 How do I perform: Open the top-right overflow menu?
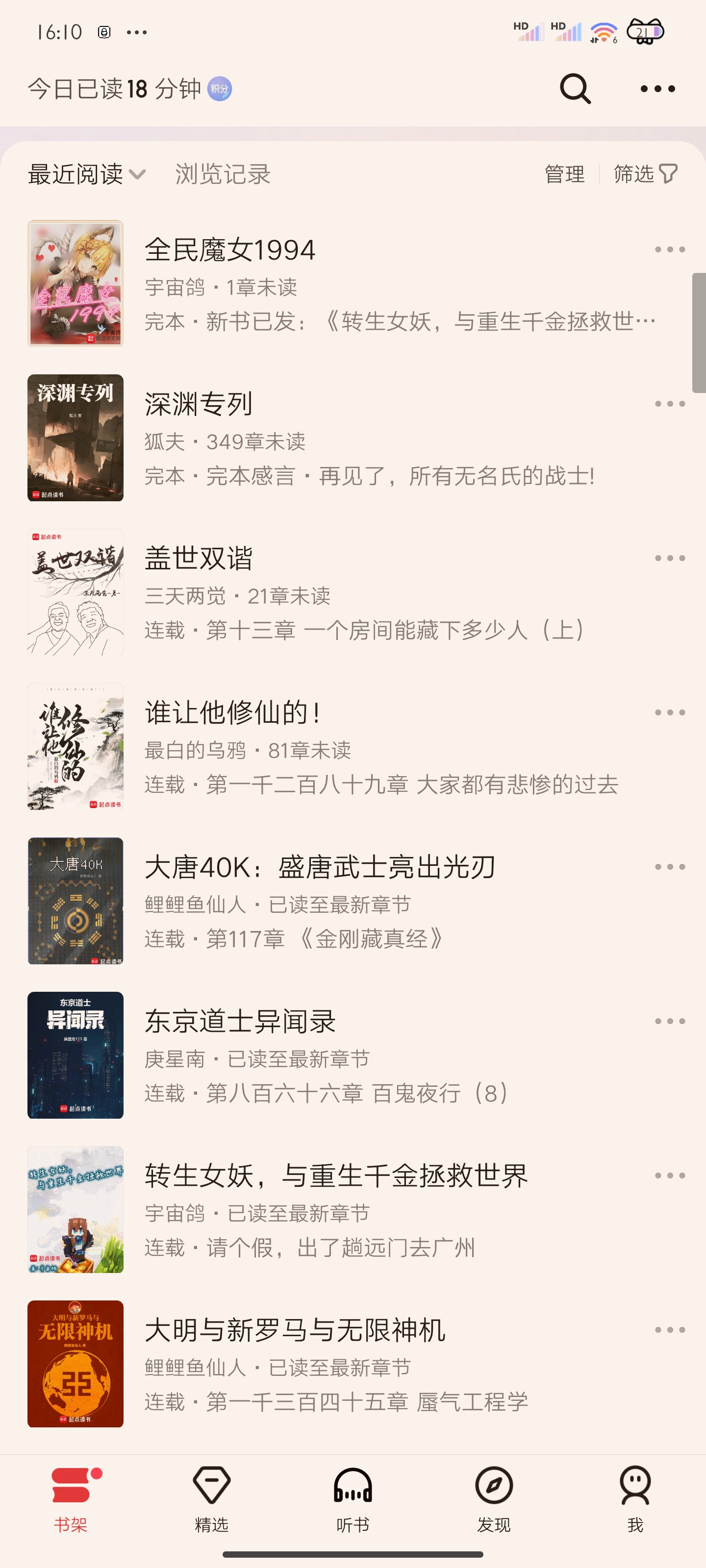tap(657, 89)
